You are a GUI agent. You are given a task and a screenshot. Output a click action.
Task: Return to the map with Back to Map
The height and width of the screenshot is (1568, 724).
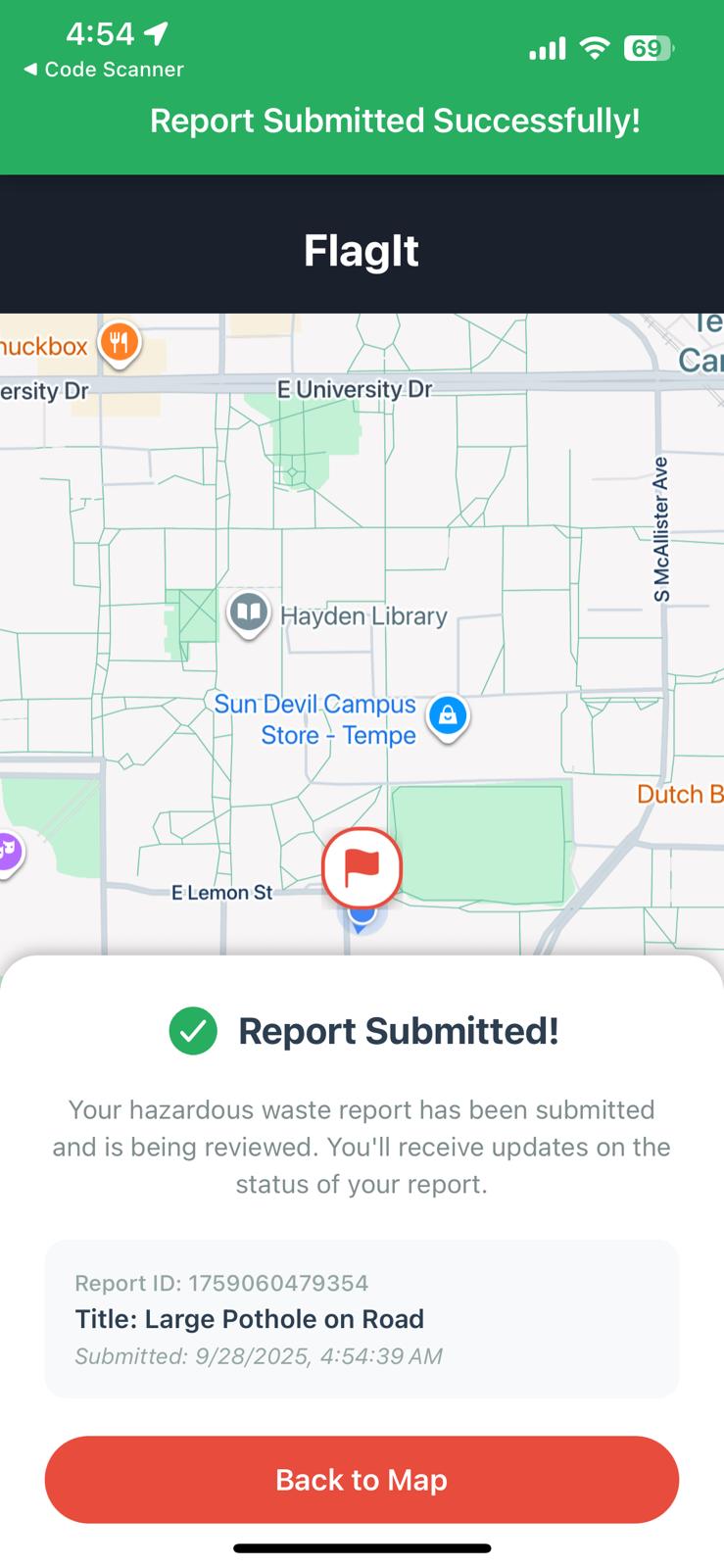pos(362,1479)
